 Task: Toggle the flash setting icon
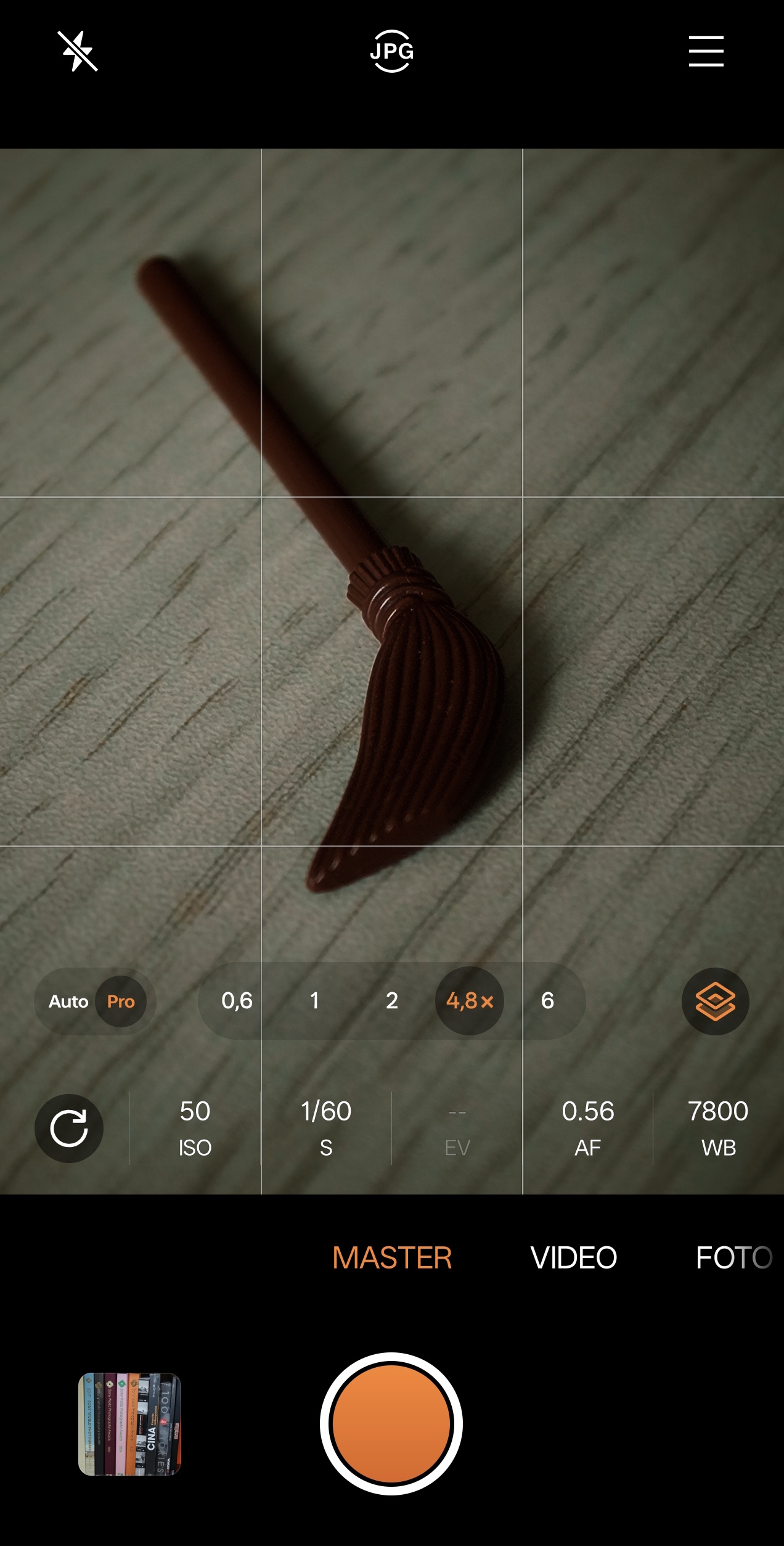(78, 51)
